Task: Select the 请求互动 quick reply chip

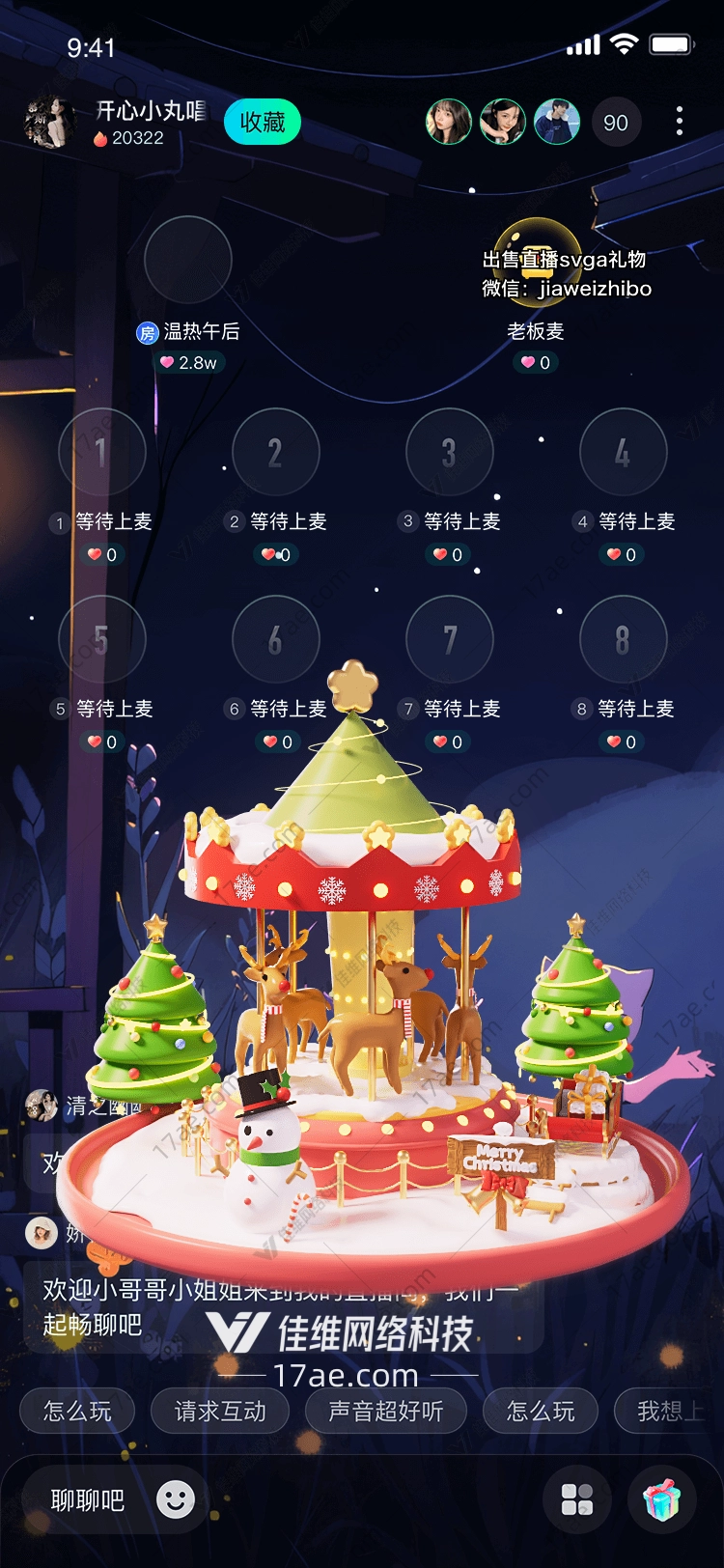Action: click(220, 1412)
